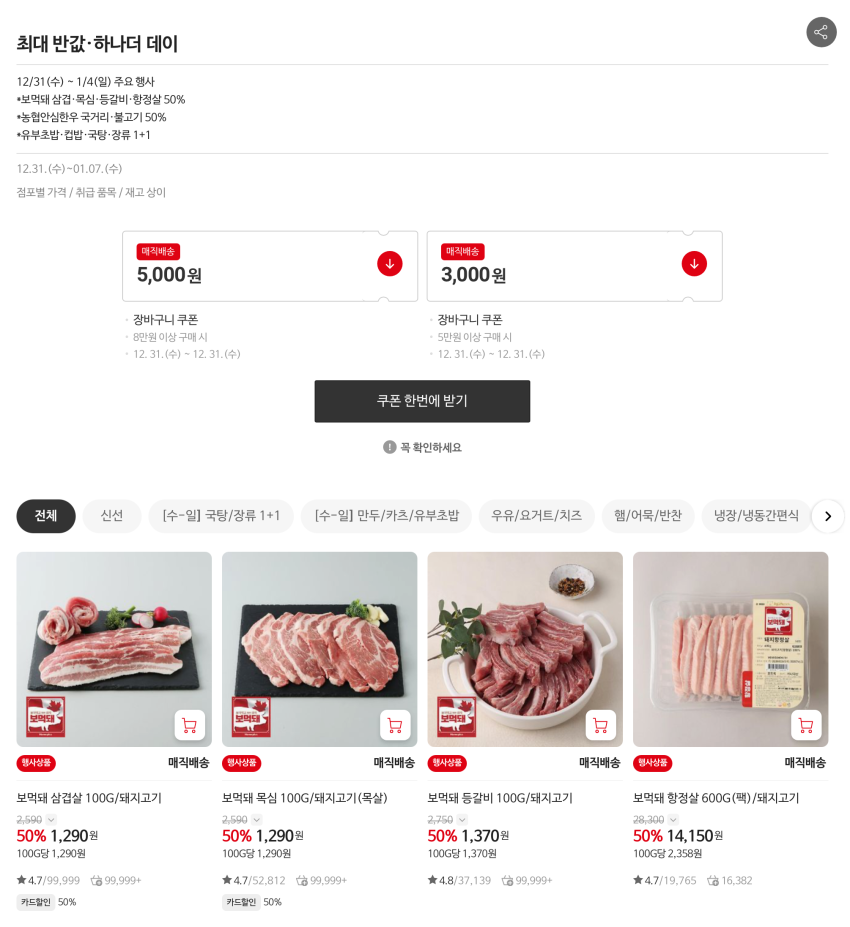850x927 pixels.
Task: Add 보먹돼 등갈비 to cart
Action: click(600, 725)
